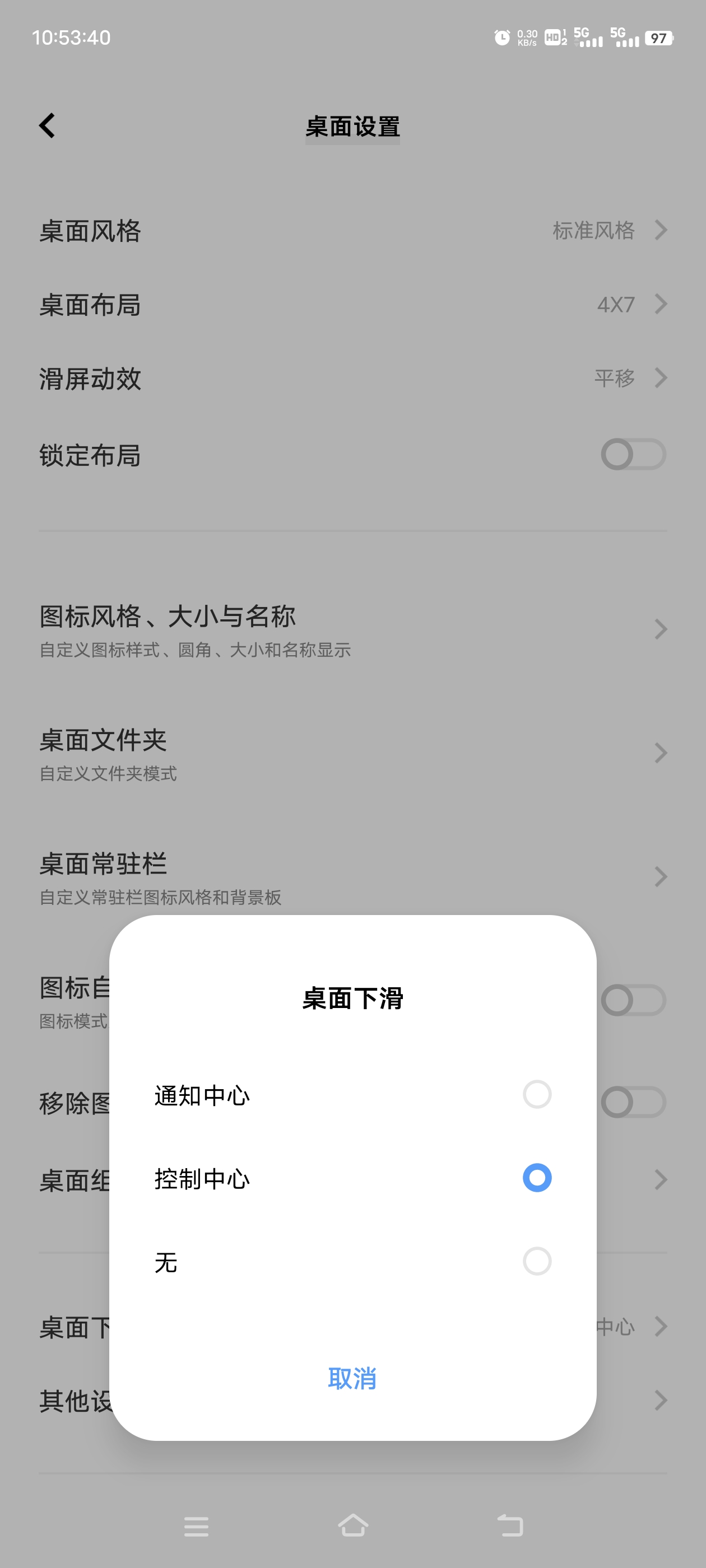This screenshot has width=706, height=1568.
Task: Enable the 锁定布局 switch
Action: pos(633,454)
